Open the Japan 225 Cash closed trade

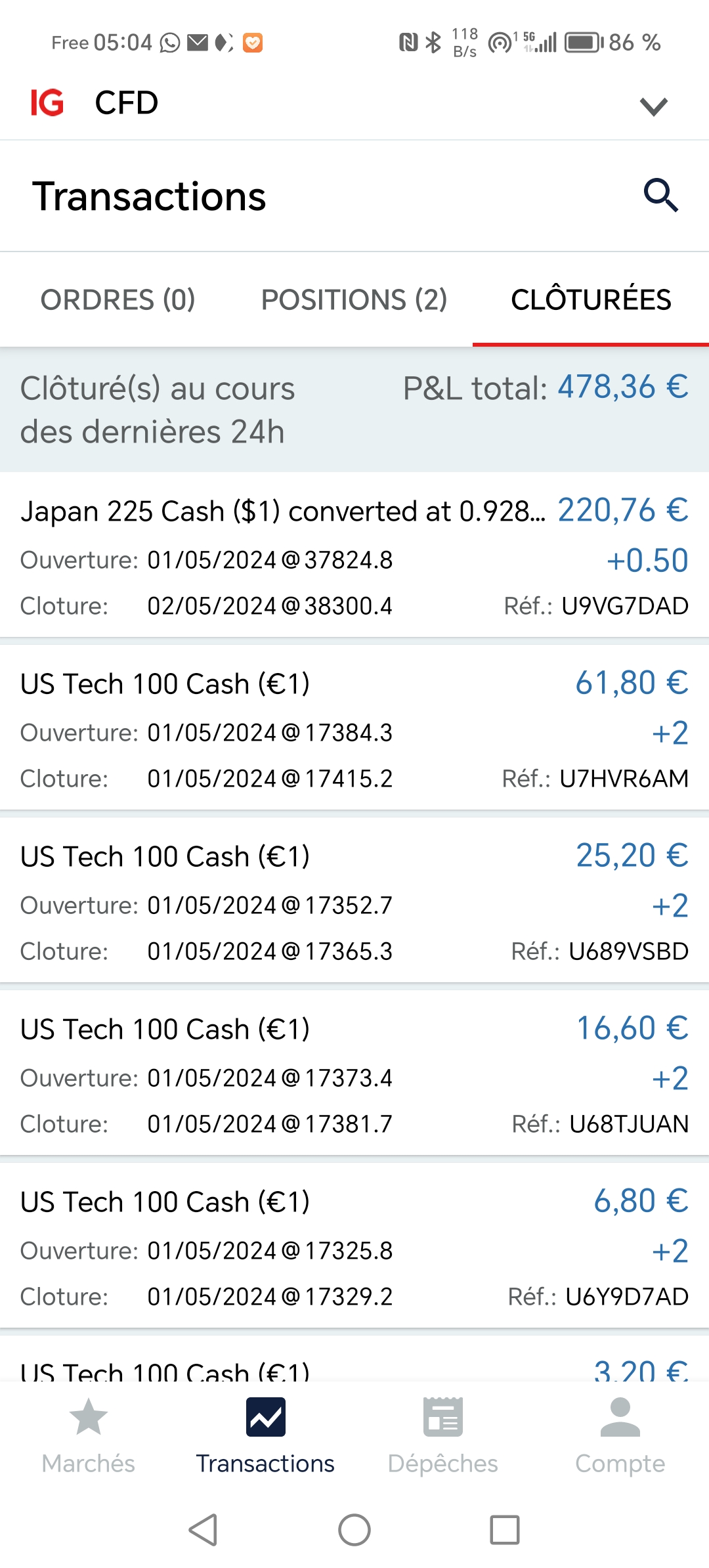354,557
